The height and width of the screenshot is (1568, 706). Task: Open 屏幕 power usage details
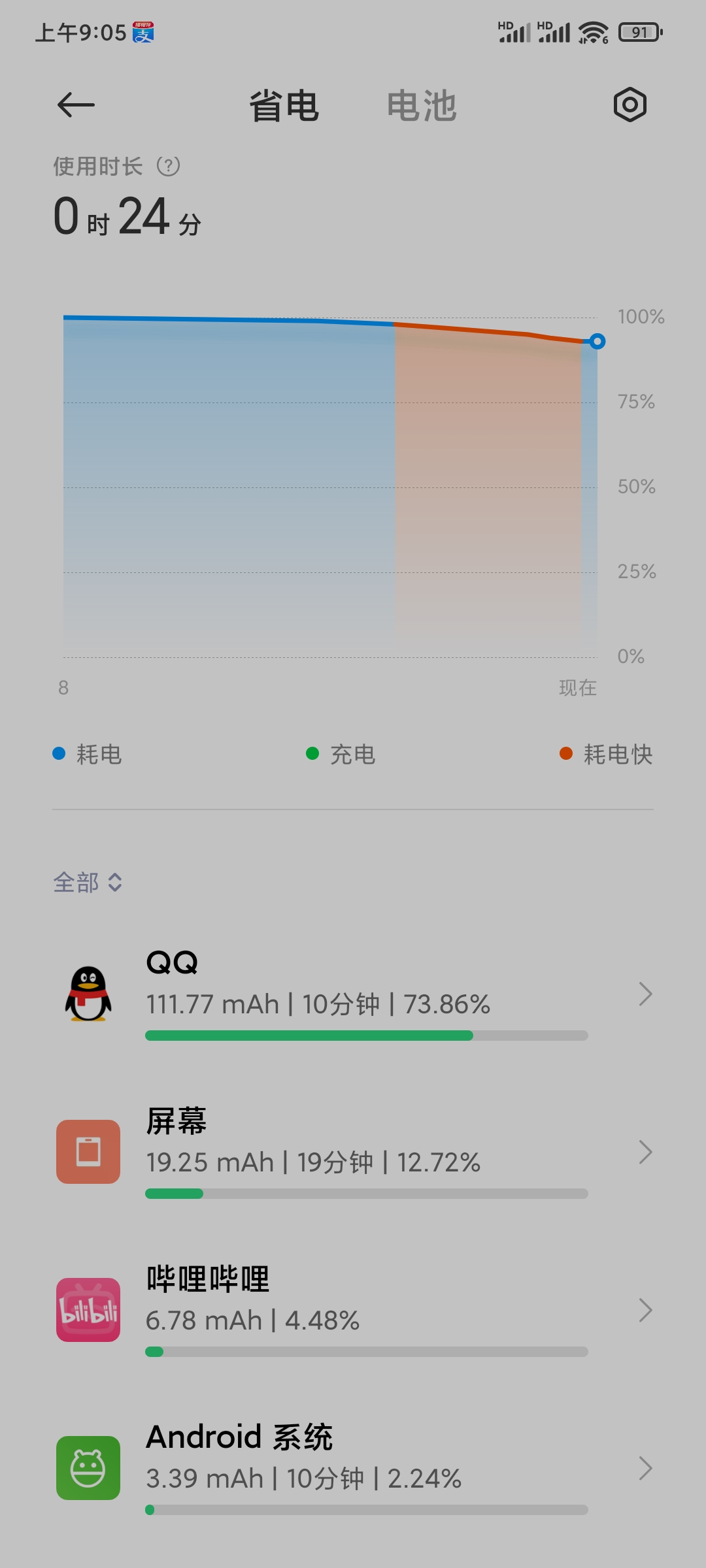353,1152
